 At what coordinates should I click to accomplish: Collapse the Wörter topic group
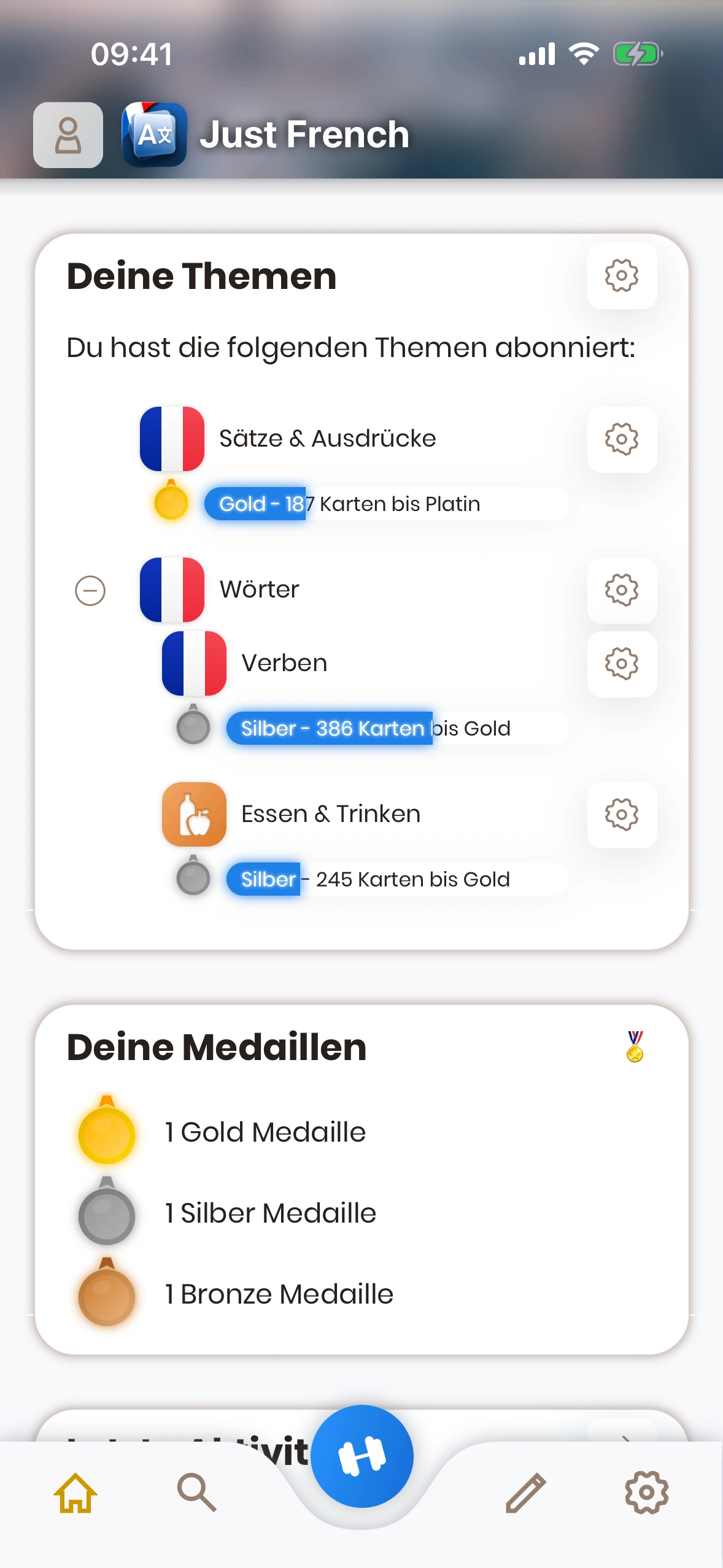pyautogui.click(x=90, y=591)
